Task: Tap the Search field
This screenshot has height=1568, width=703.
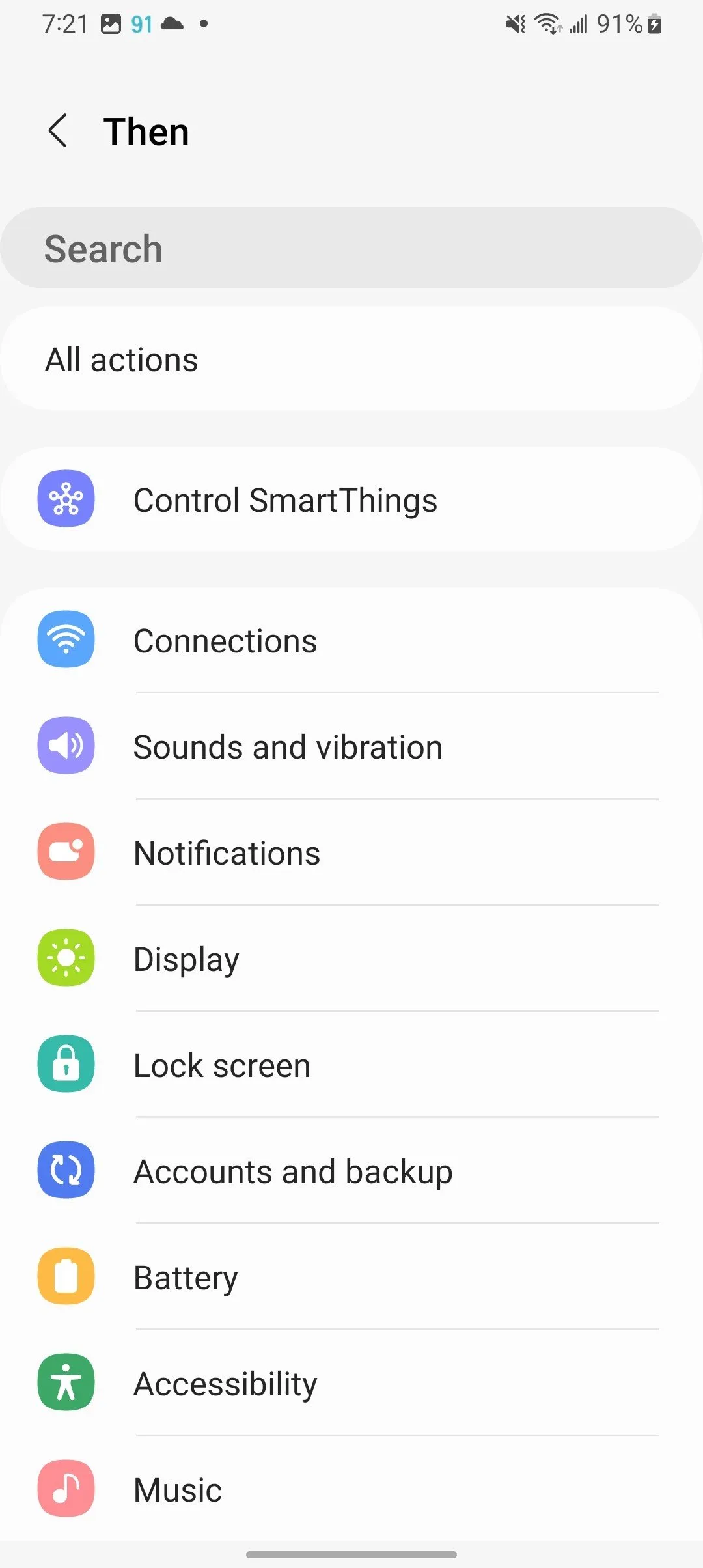Action: point(351,248)
